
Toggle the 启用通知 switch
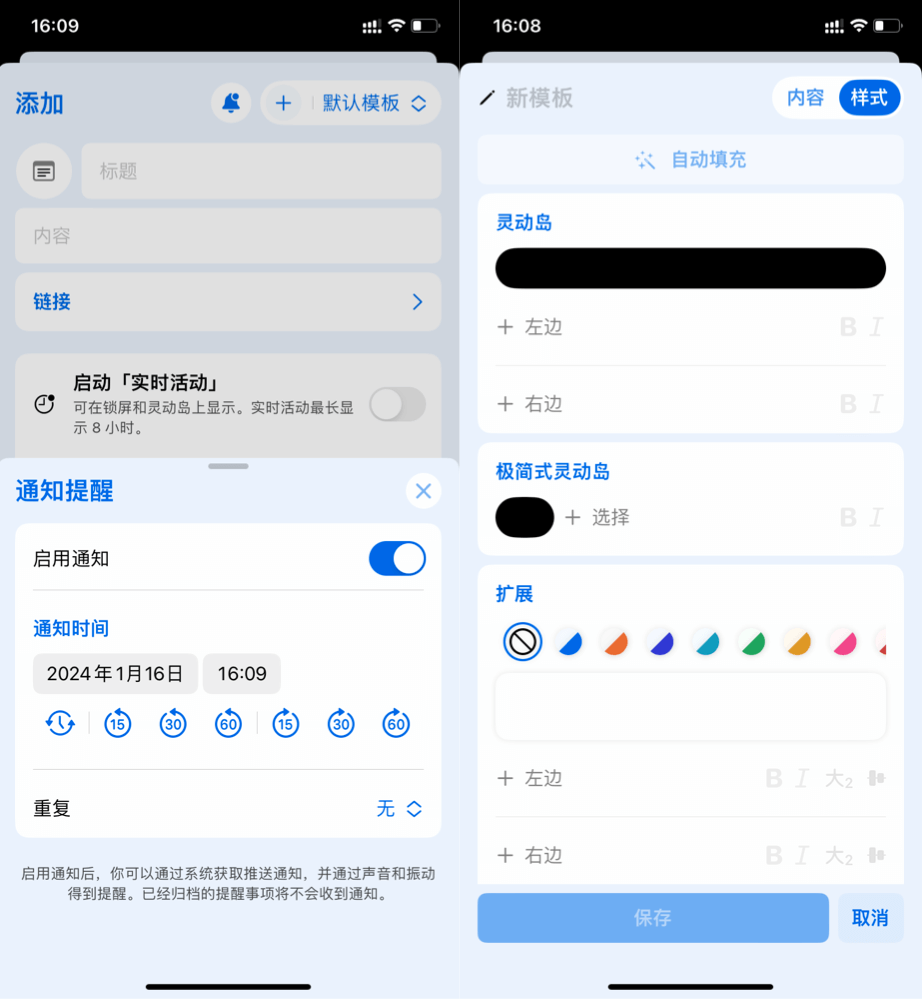coord(397,558)
